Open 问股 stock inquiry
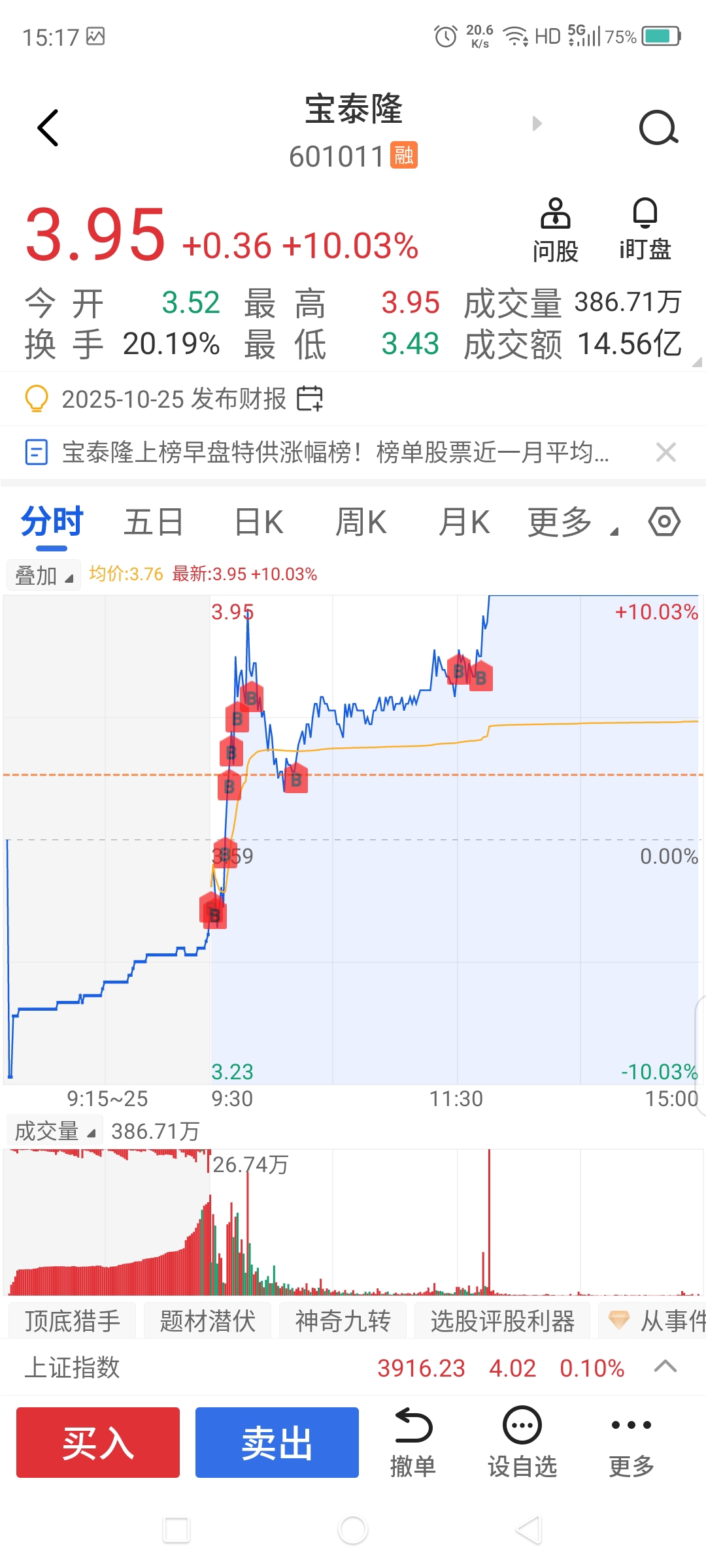 555,231
